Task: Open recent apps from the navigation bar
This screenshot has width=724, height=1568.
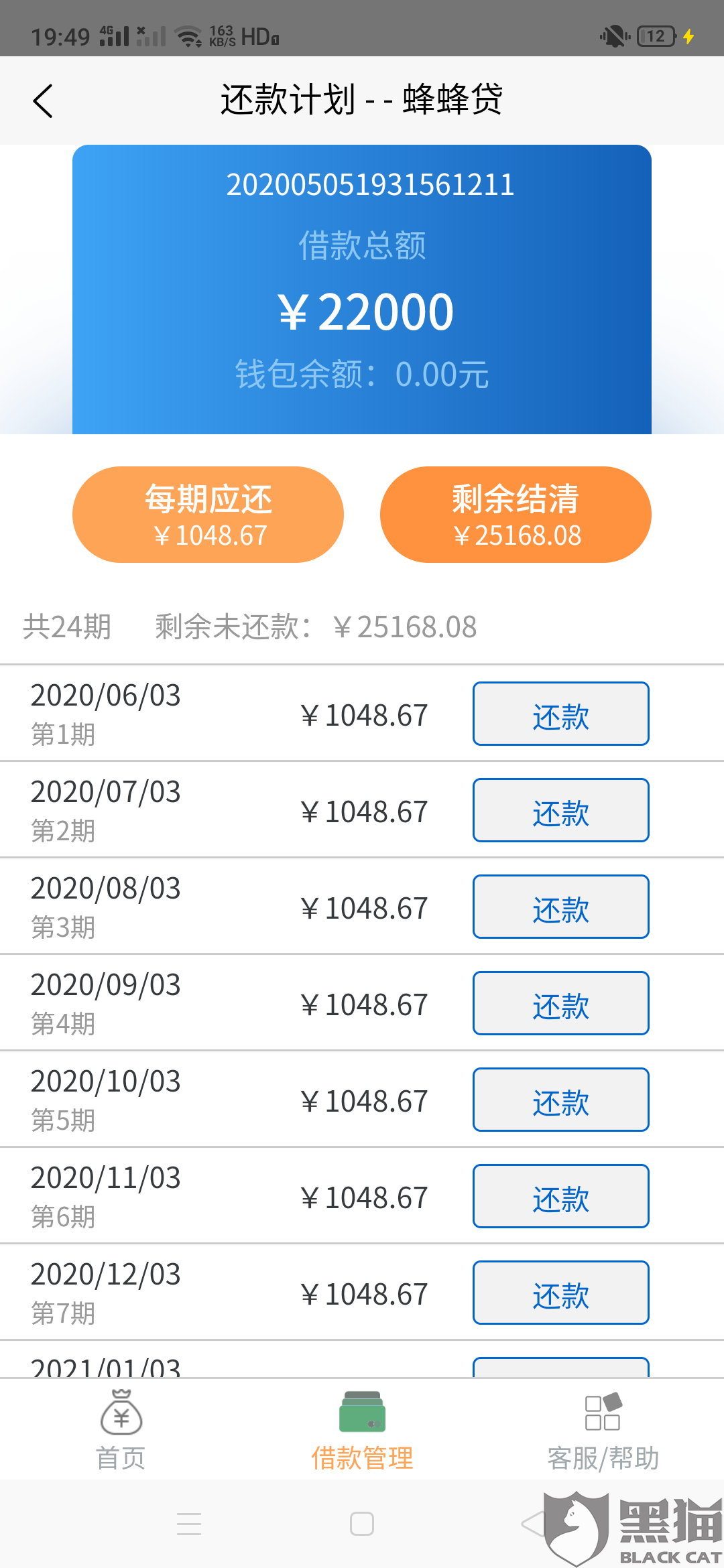Action: tap(189, 1524)
